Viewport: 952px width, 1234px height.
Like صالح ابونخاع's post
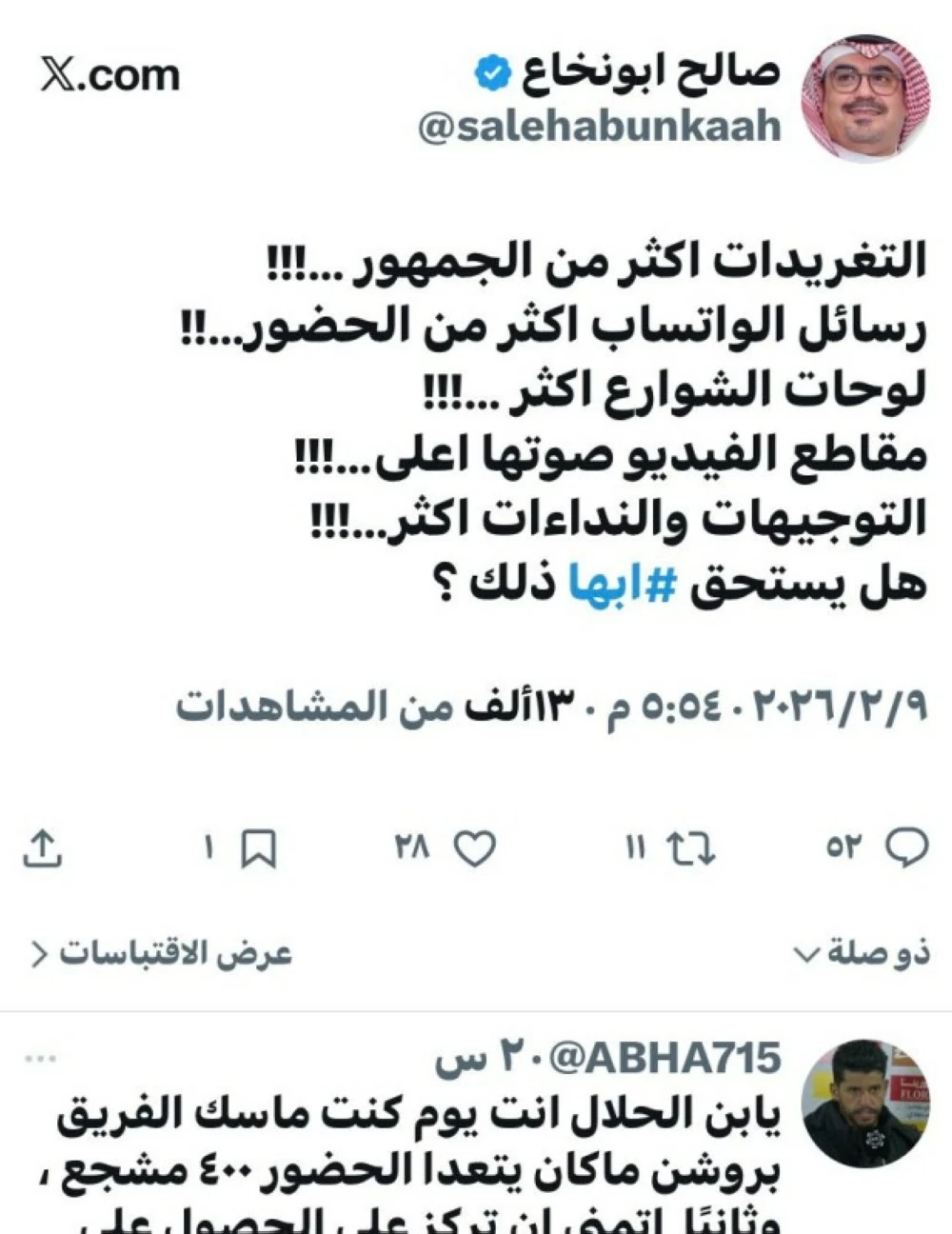click(473, 846)
